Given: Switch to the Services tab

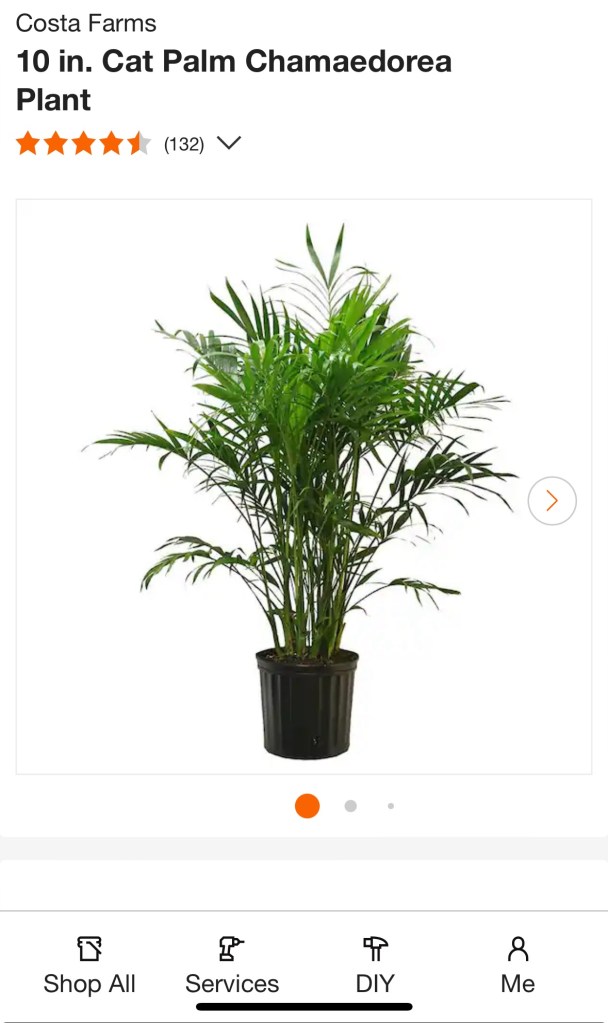Looking at the screenshot, I should coord(232,966).
